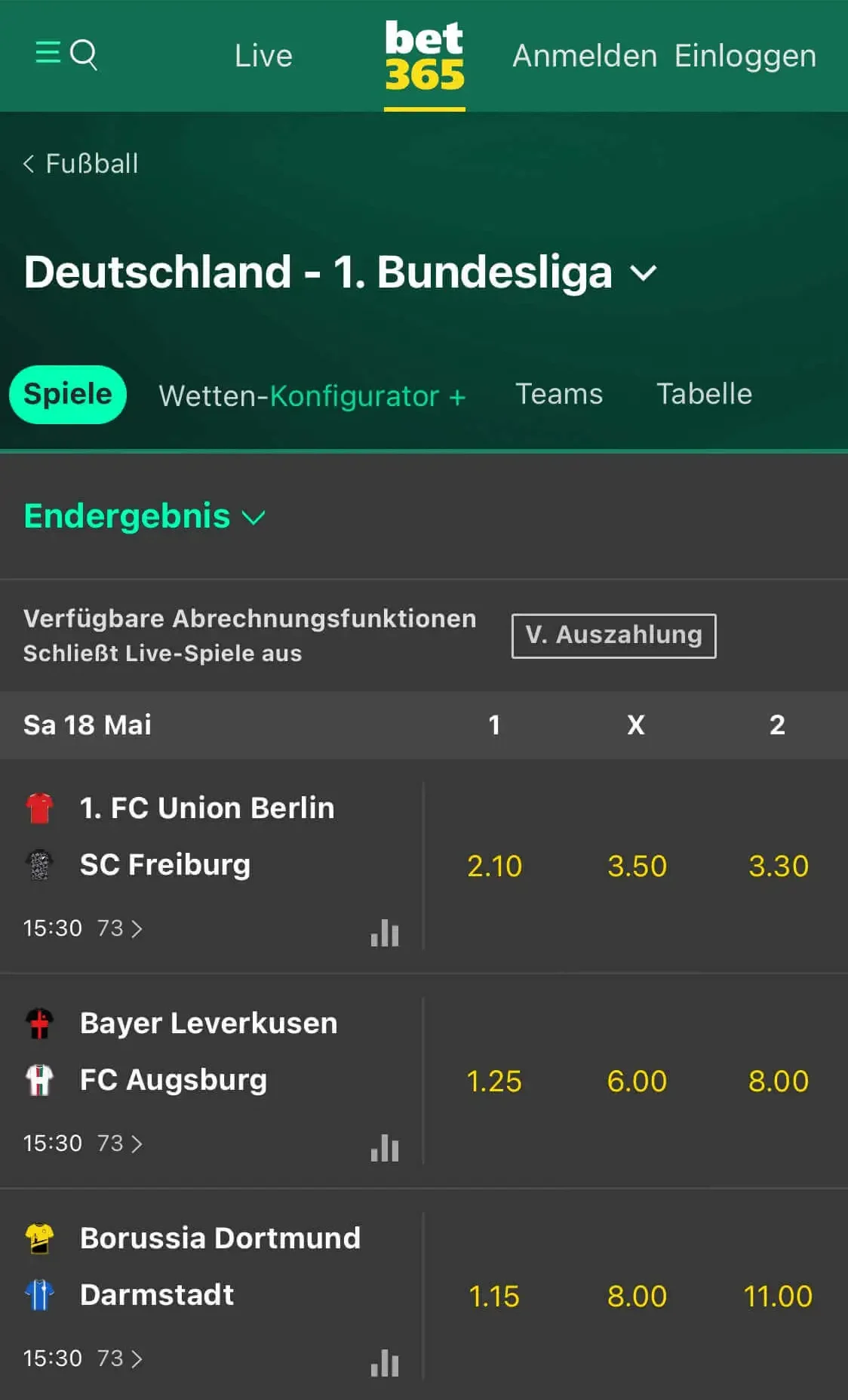The image size is (848, 1400).
Task: Switch to the Teams tab
Action: pos(559,394)
